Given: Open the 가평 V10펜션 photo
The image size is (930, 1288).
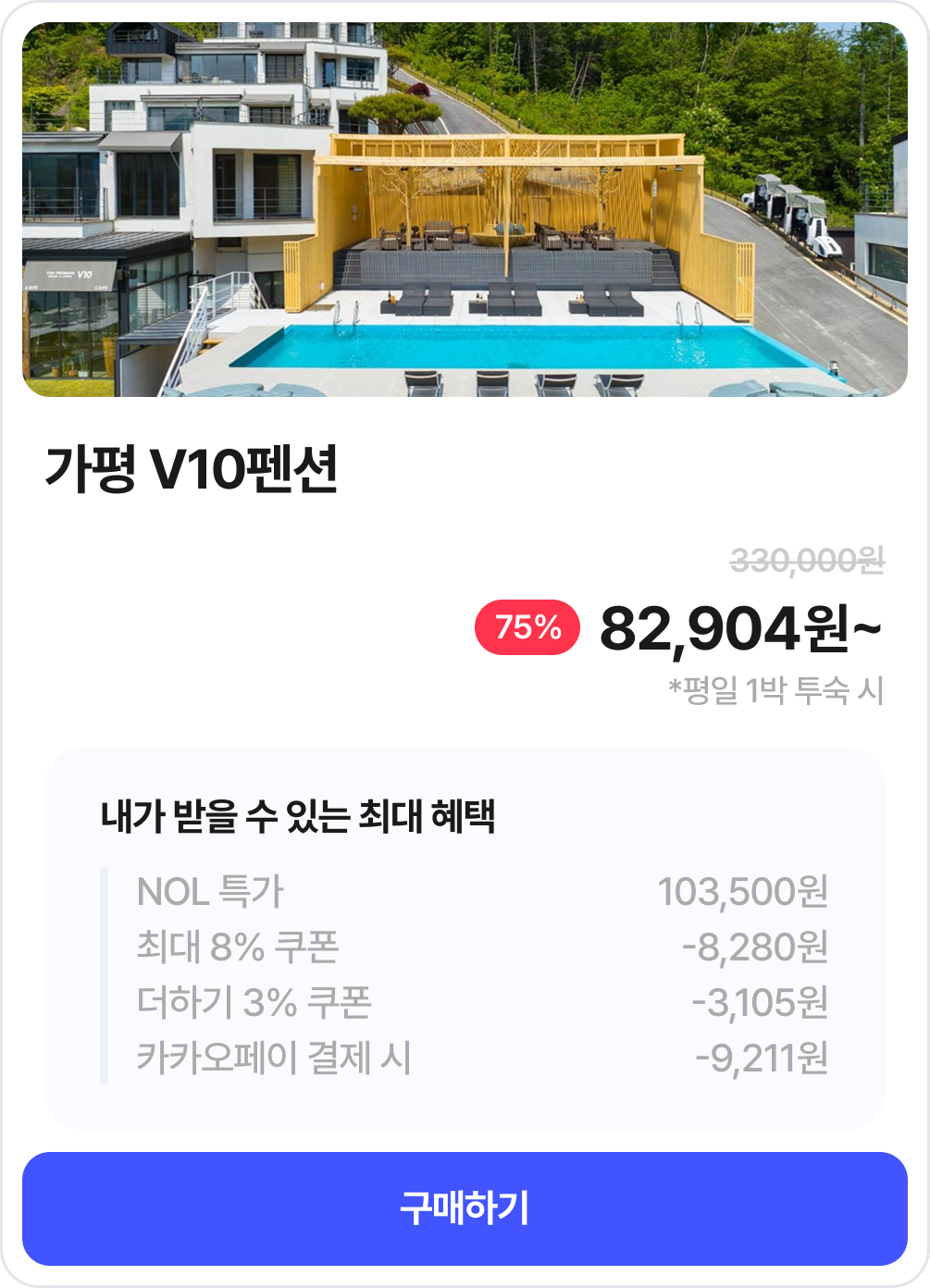Looking at the screenshot, I should tap(465, 210).
